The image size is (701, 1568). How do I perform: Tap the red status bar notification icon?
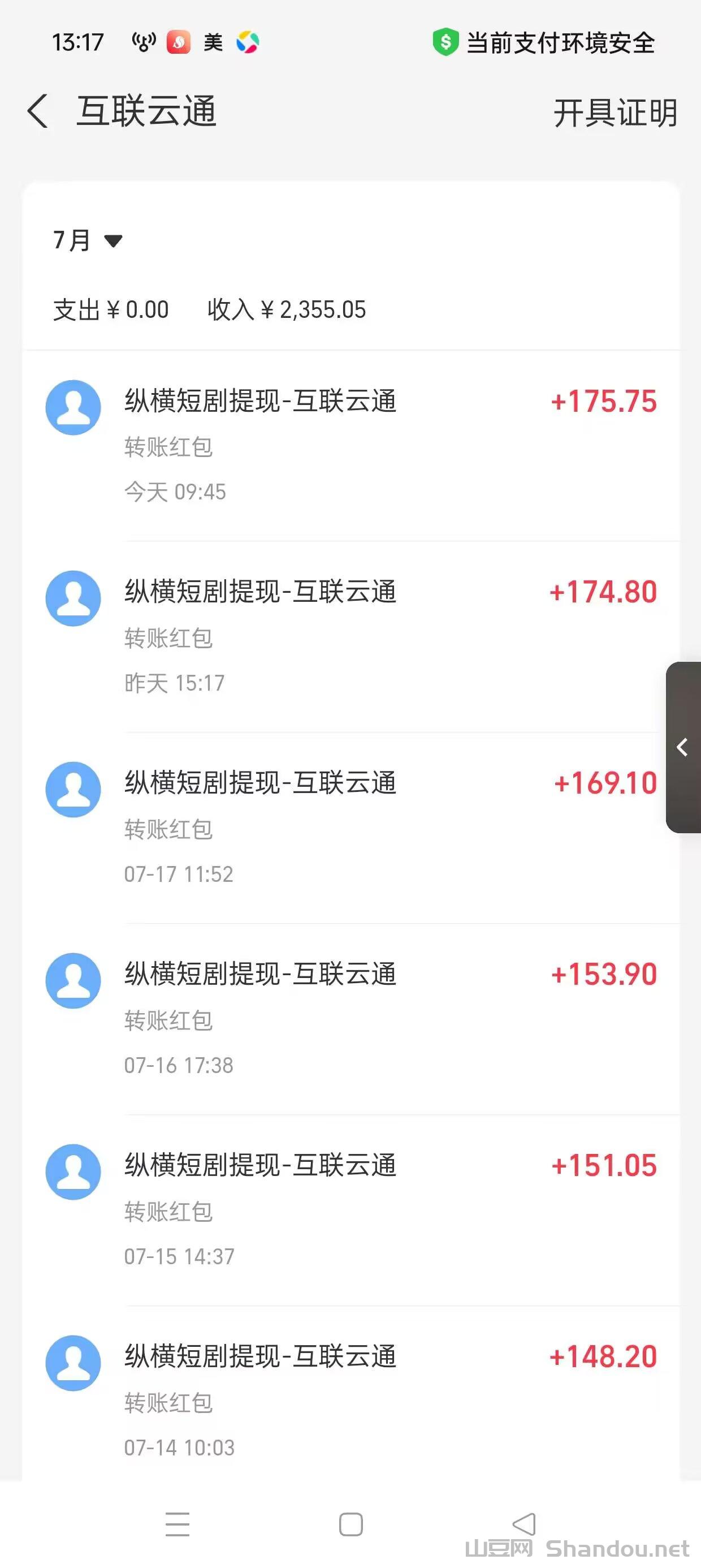180,41
